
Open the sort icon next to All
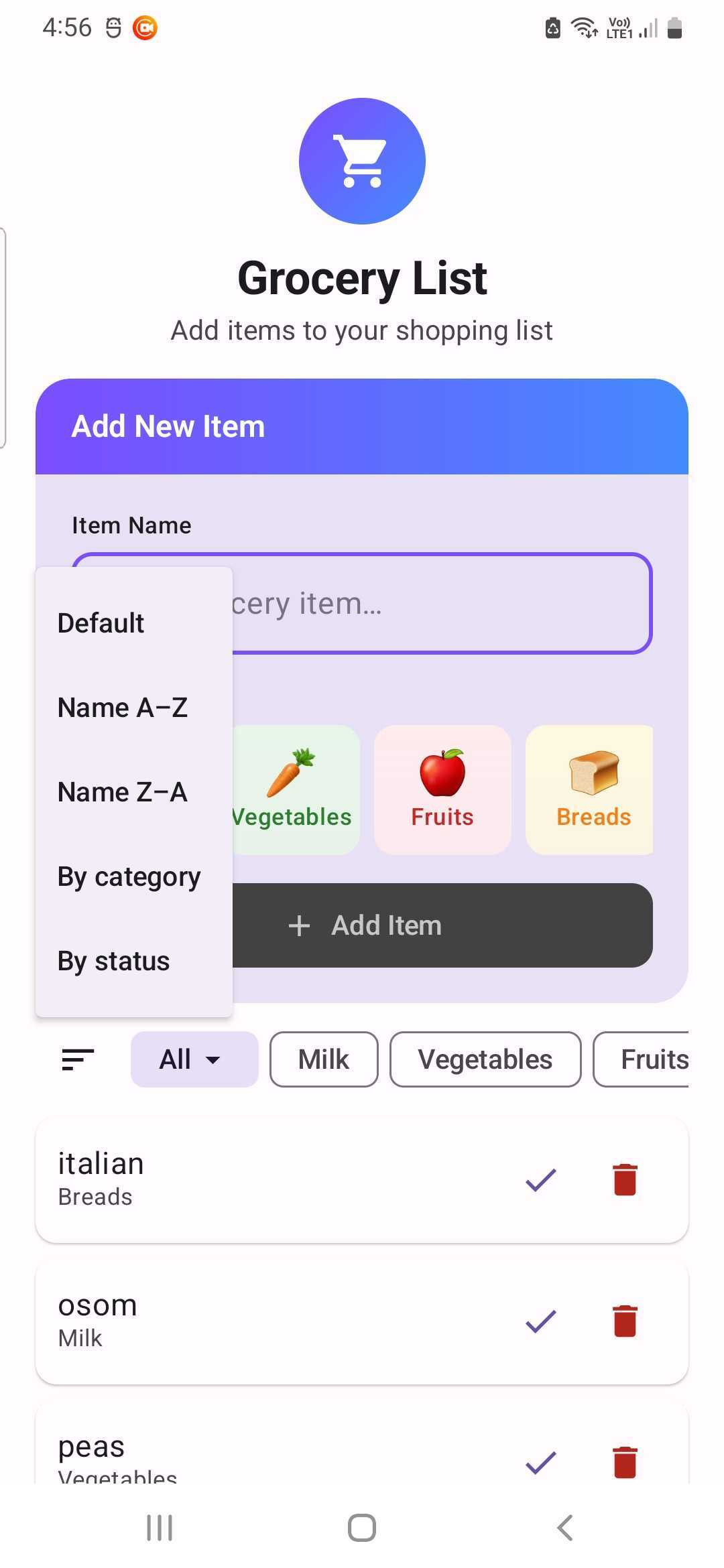pyautogui.click(x=78, y=1059)
